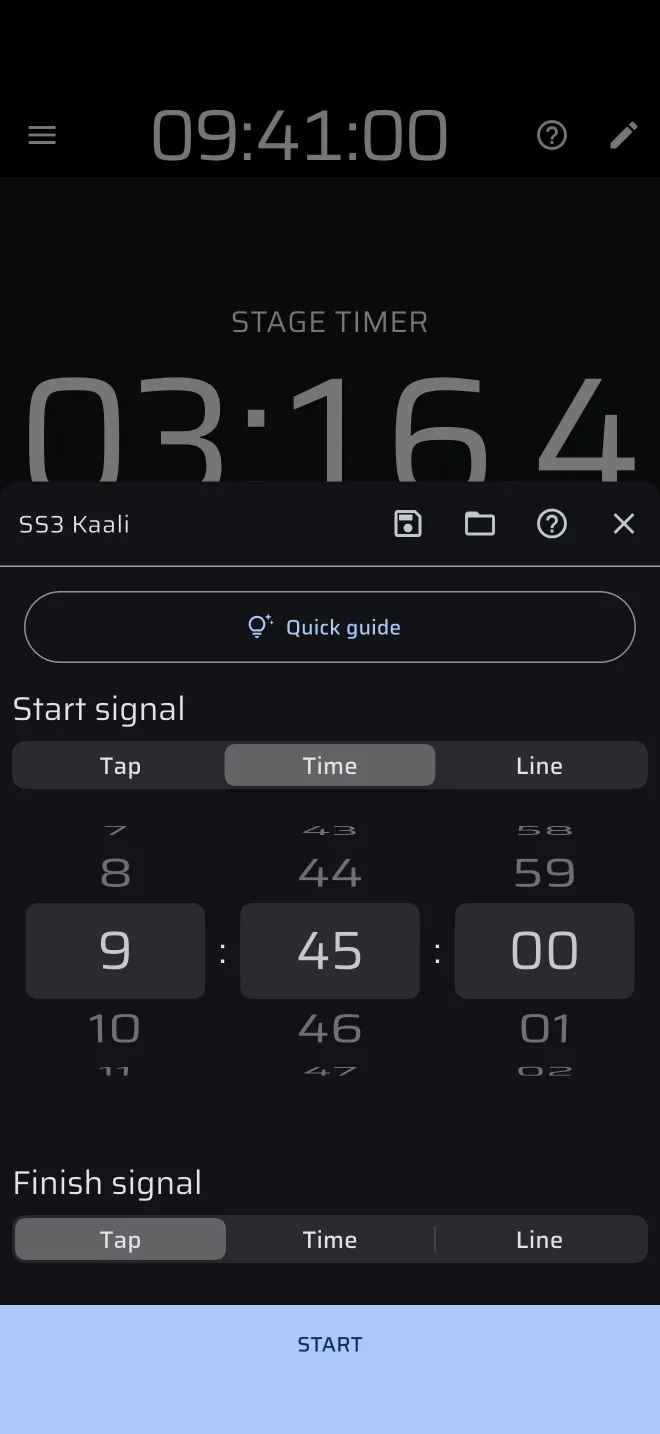Set Finish signal to Line

tap(540, 1240)
